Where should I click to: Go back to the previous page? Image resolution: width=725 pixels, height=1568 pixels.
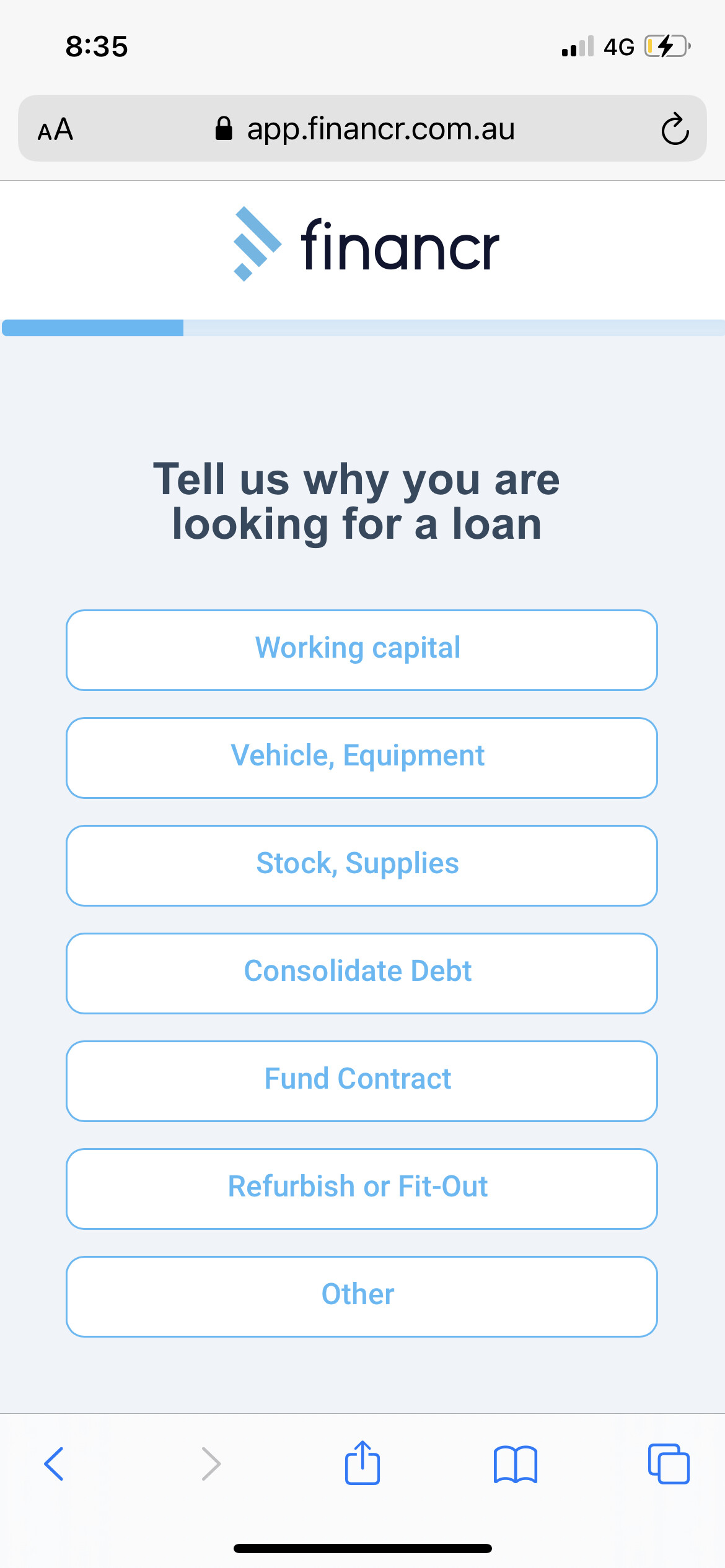54,1464
